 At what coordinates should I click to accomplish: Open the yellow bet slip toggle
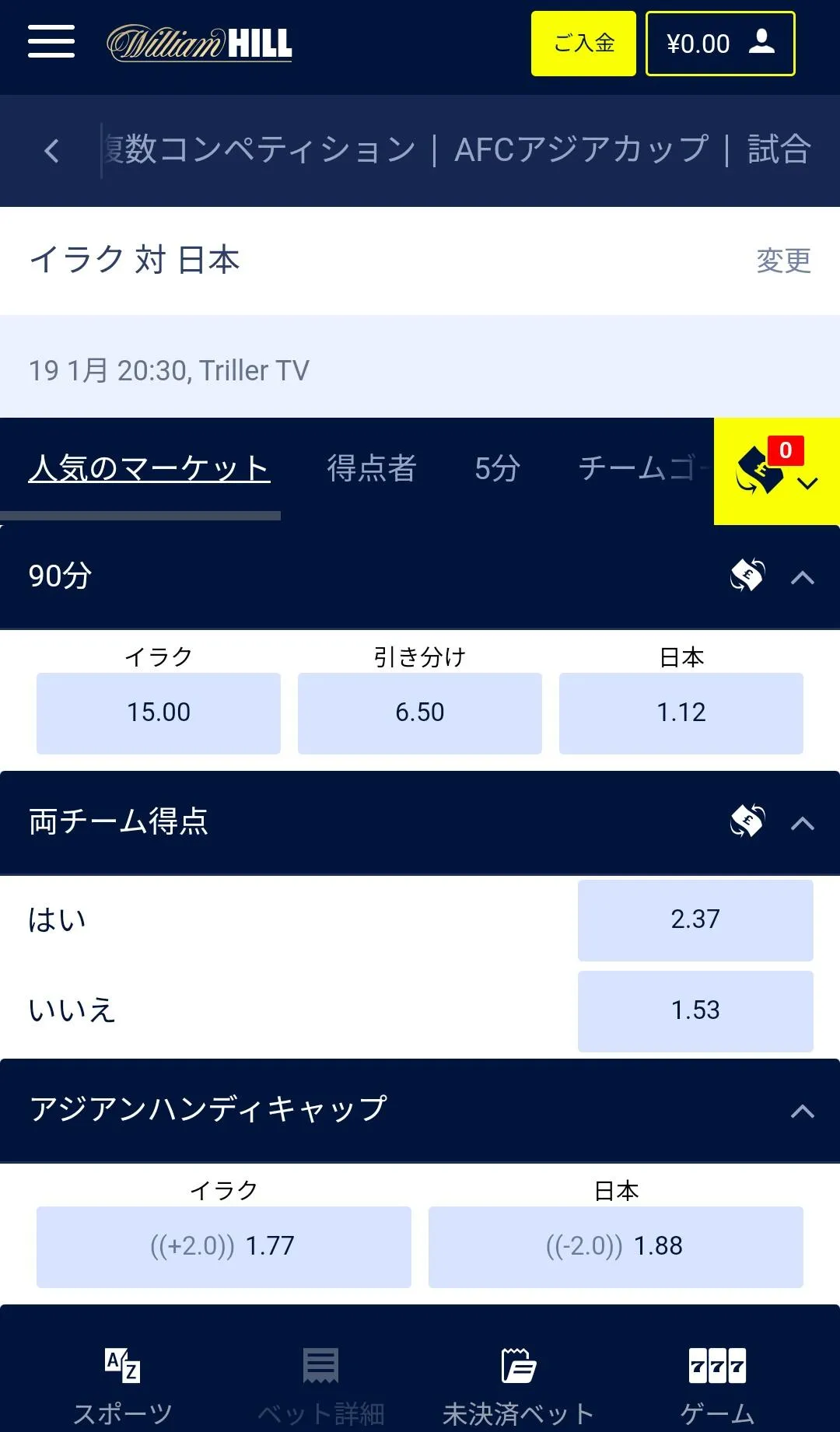776,471
